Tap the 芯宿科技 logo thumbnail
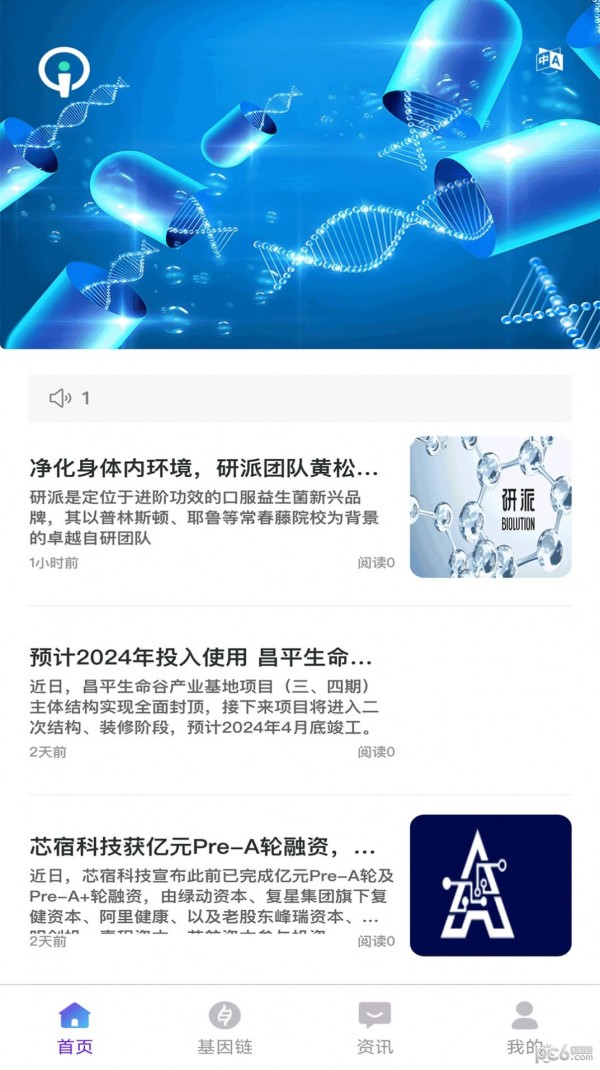The image size is (600, 1070). pos(490,885)
